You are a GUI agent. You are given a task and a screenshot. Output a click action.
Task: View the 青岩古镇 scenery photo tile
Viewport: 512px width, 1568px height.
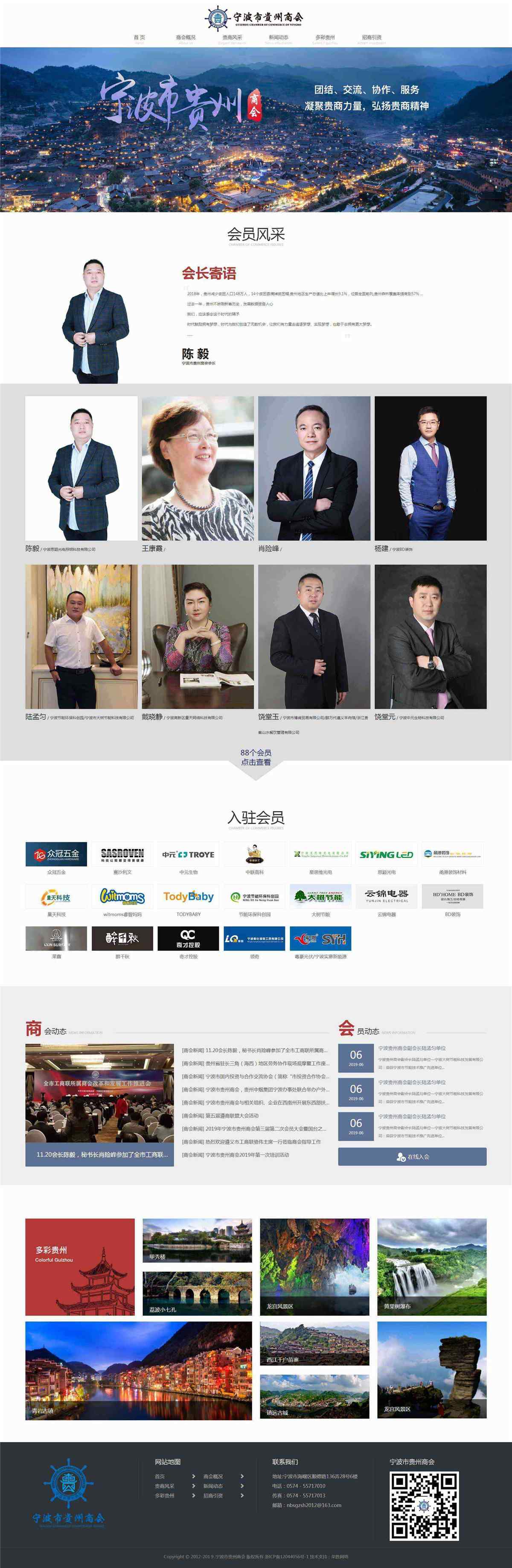[x=138, y=1370]
